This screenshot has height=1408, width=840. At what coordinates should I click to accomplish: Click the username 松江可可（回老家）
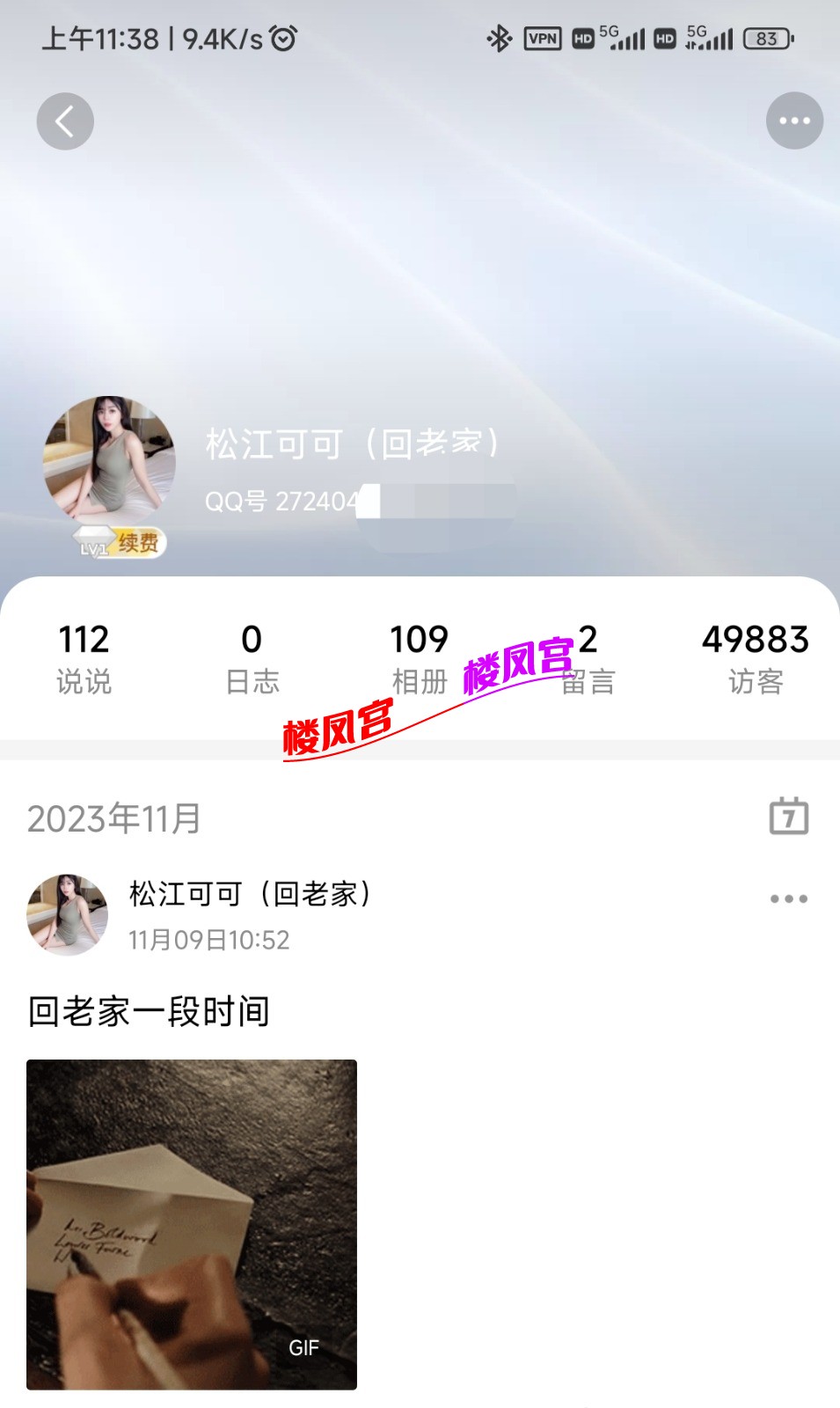351,444
